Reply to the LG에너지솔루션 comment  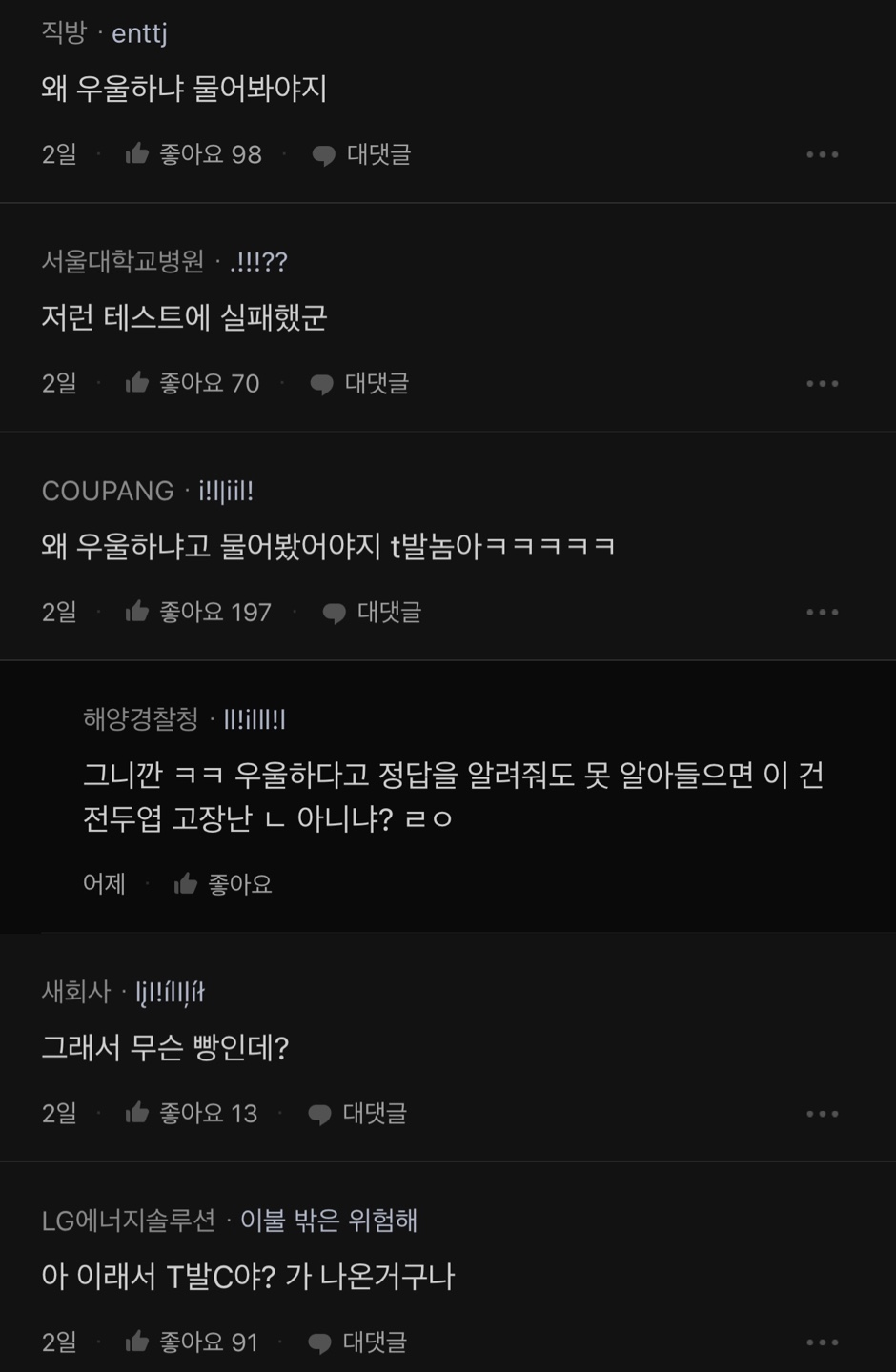coord(358,1342)
